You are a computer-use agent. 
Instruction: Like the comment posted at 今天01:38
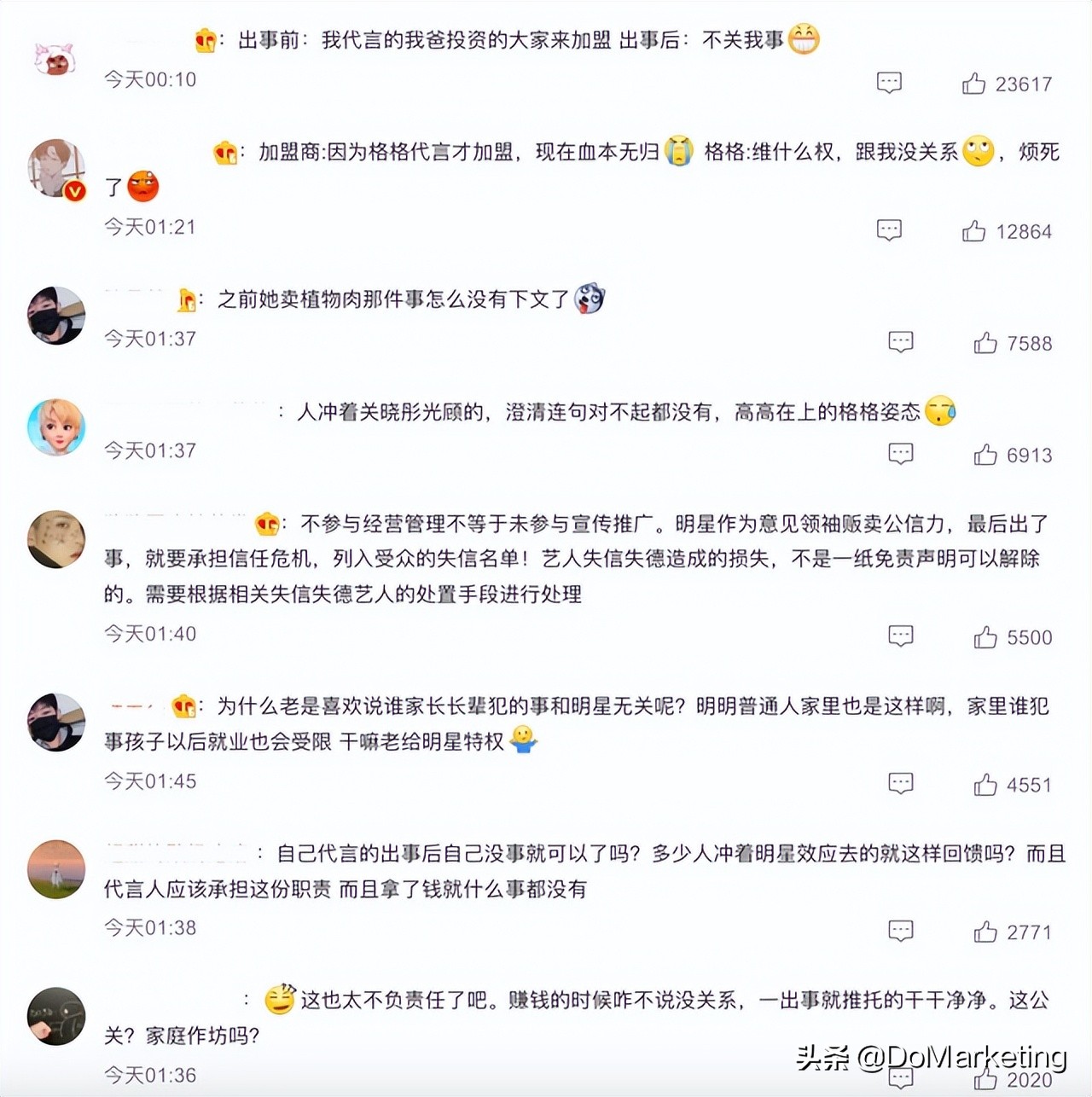pyautogui.click(x=985, y=932)
